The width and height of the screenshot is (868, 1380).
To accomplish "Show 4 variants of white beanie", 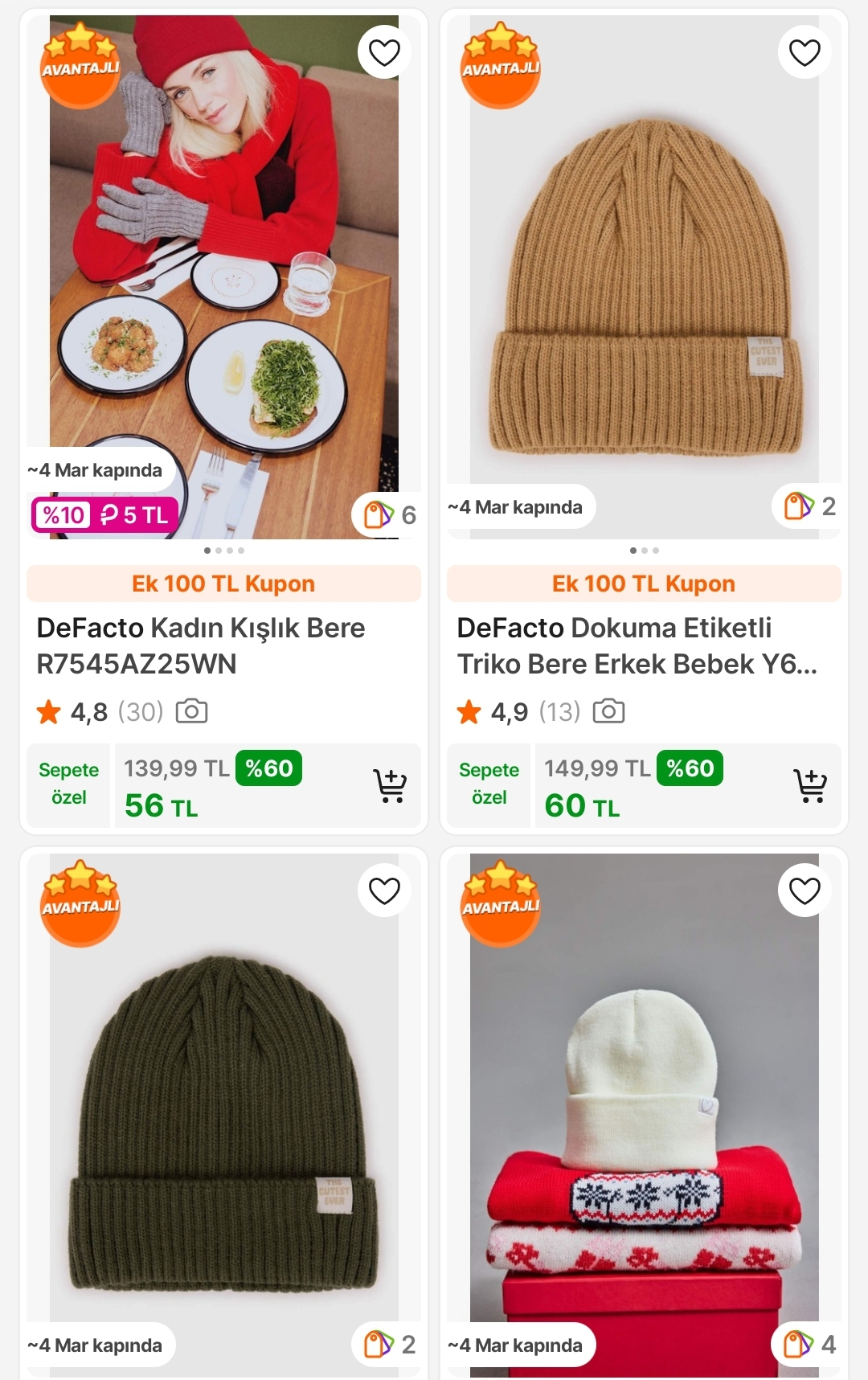I will tap(810, 1344).
